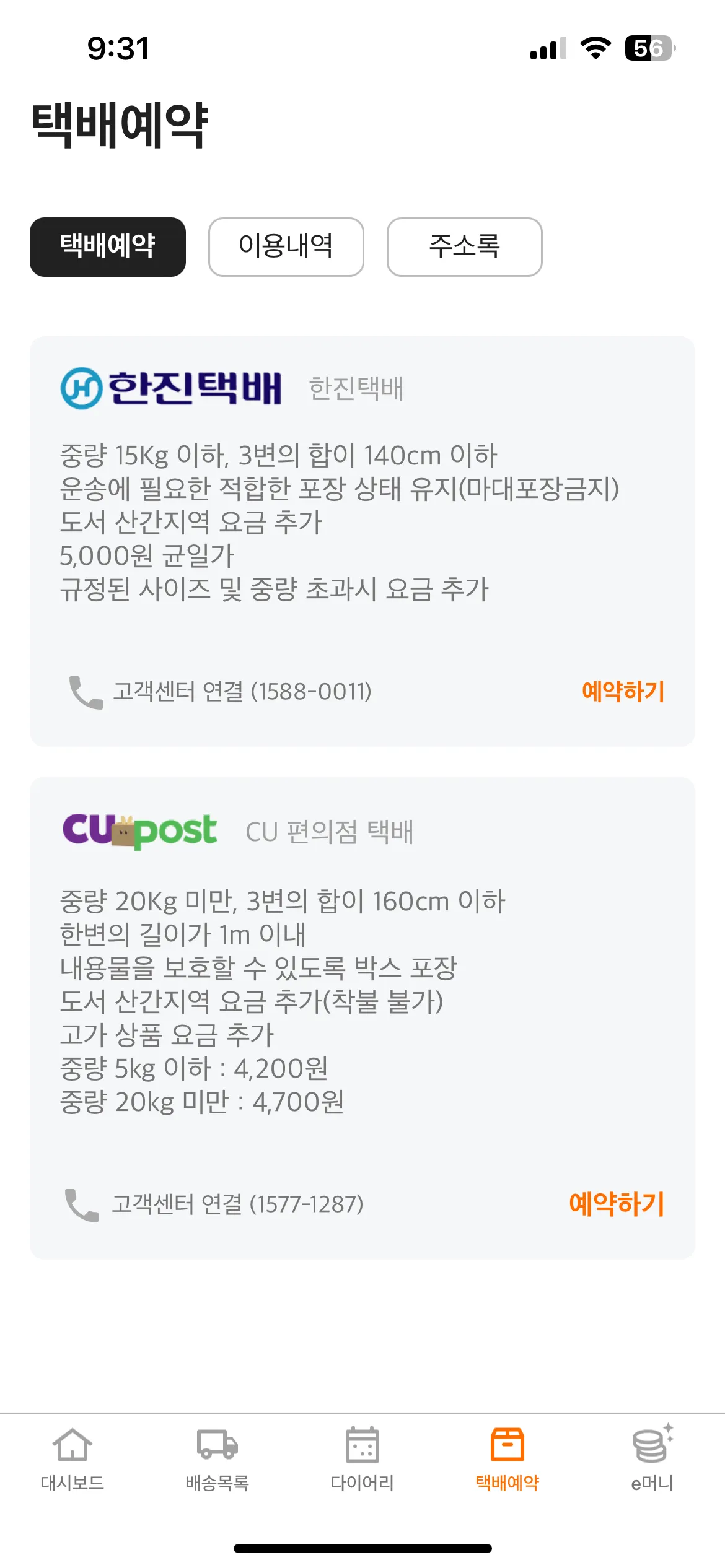Select the 택배예약 segment at top

pyautogui.click(x=108, y=246)
